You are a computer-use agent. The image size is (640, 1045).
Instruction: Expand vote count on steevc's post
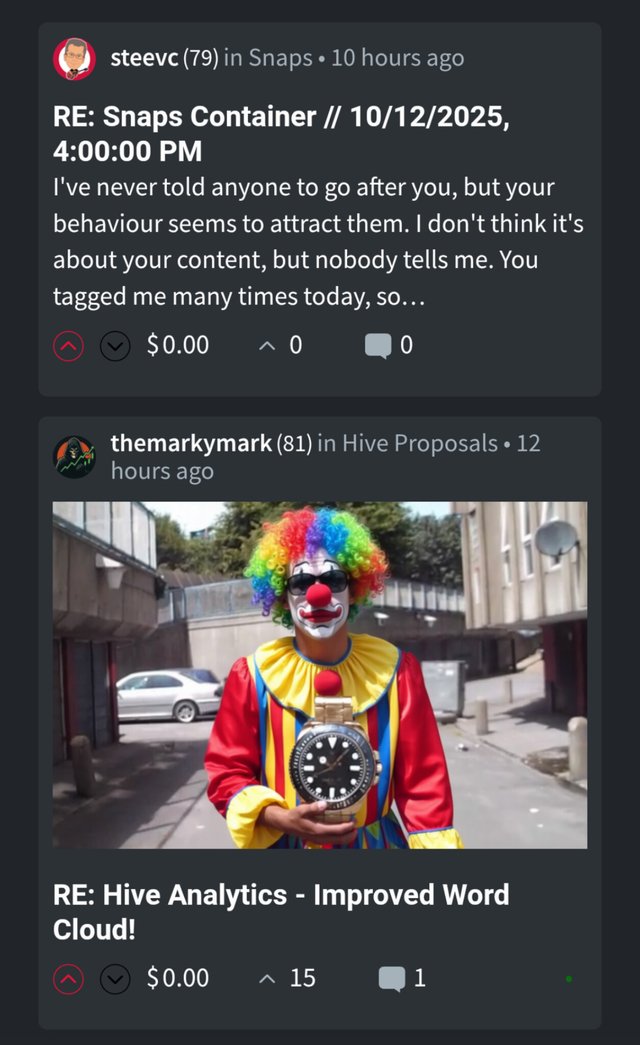(x=280, y=346)
